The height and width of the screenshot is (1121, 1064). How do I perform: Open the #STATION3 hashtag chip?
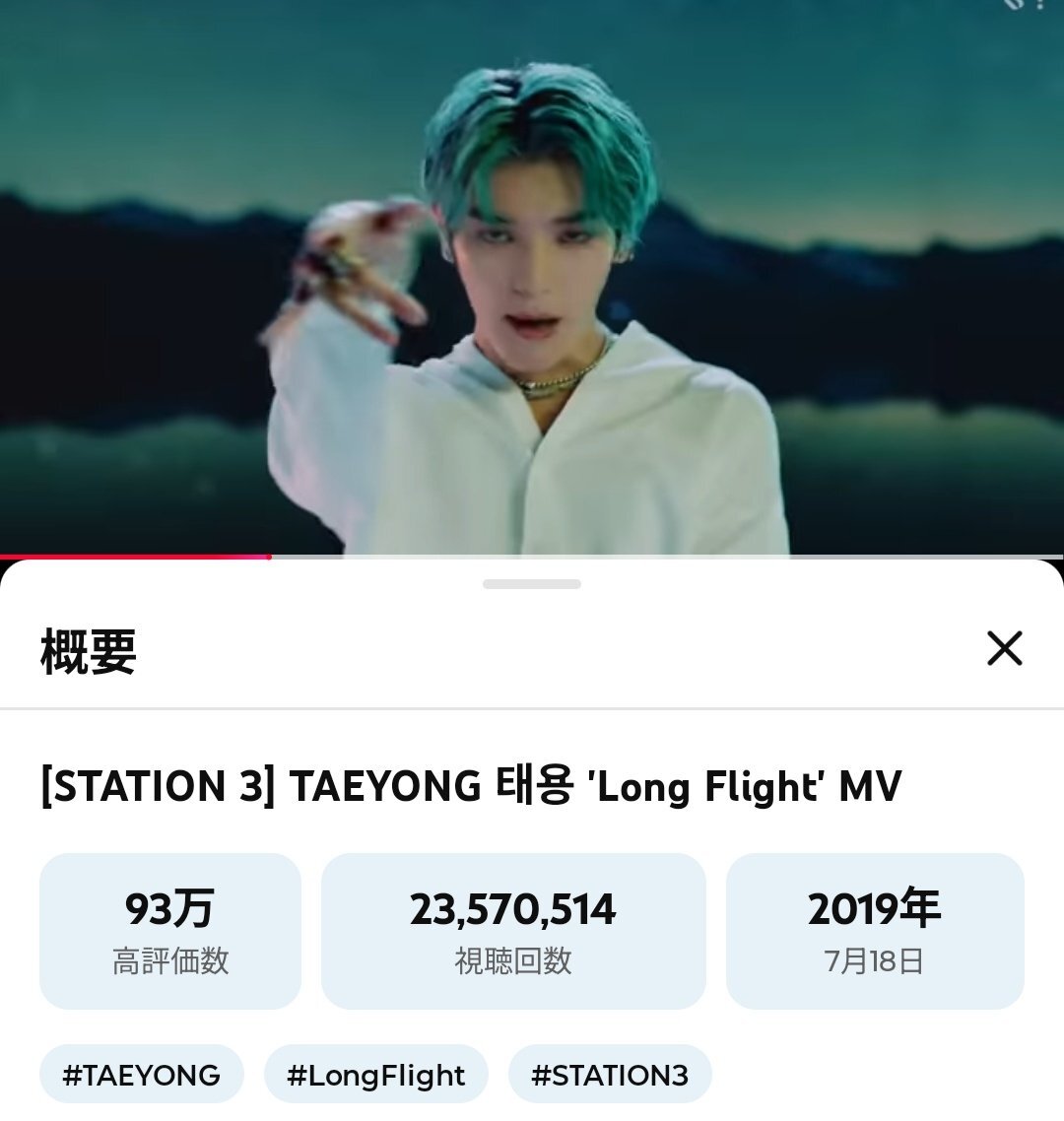click(x=609, y=1075)
